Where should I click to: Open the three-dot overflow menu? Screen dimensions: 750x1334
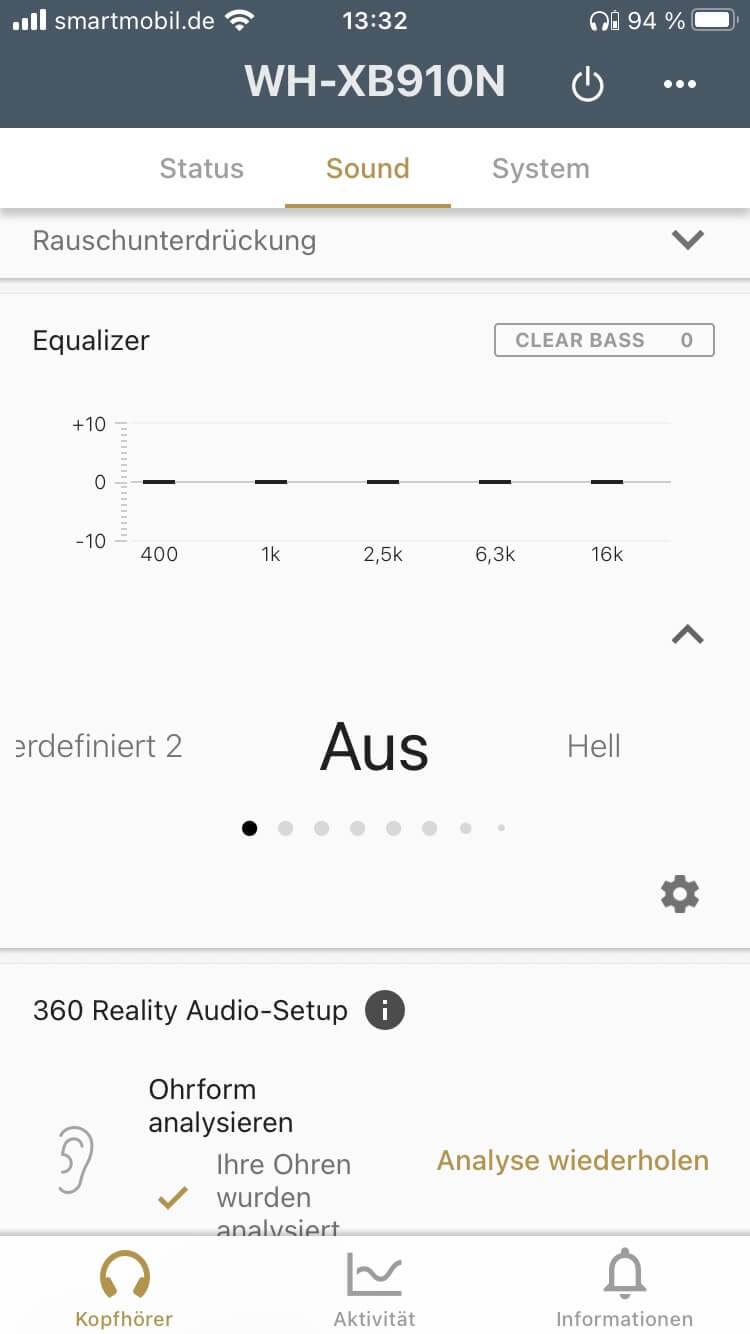pyautogui.click(x=680, y=85)
